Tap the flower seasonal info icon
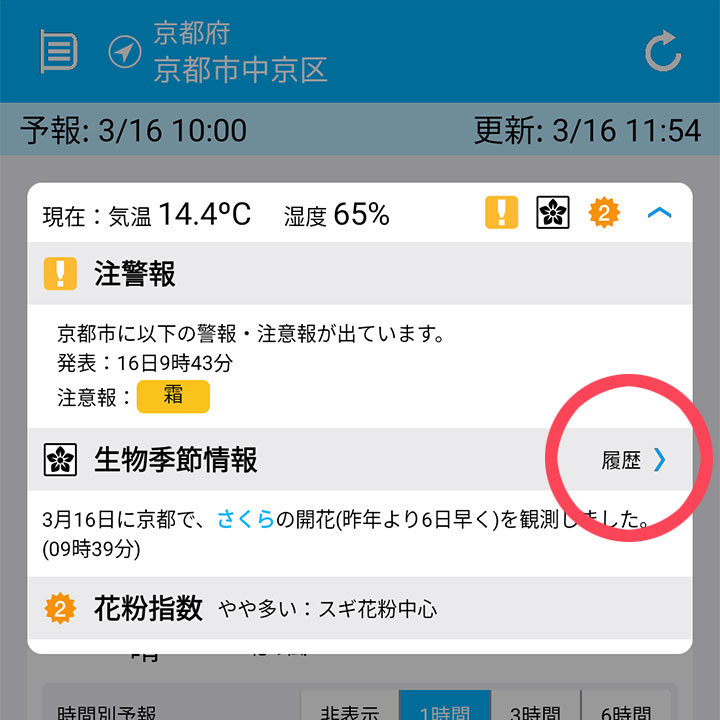 tap(553, 213)
